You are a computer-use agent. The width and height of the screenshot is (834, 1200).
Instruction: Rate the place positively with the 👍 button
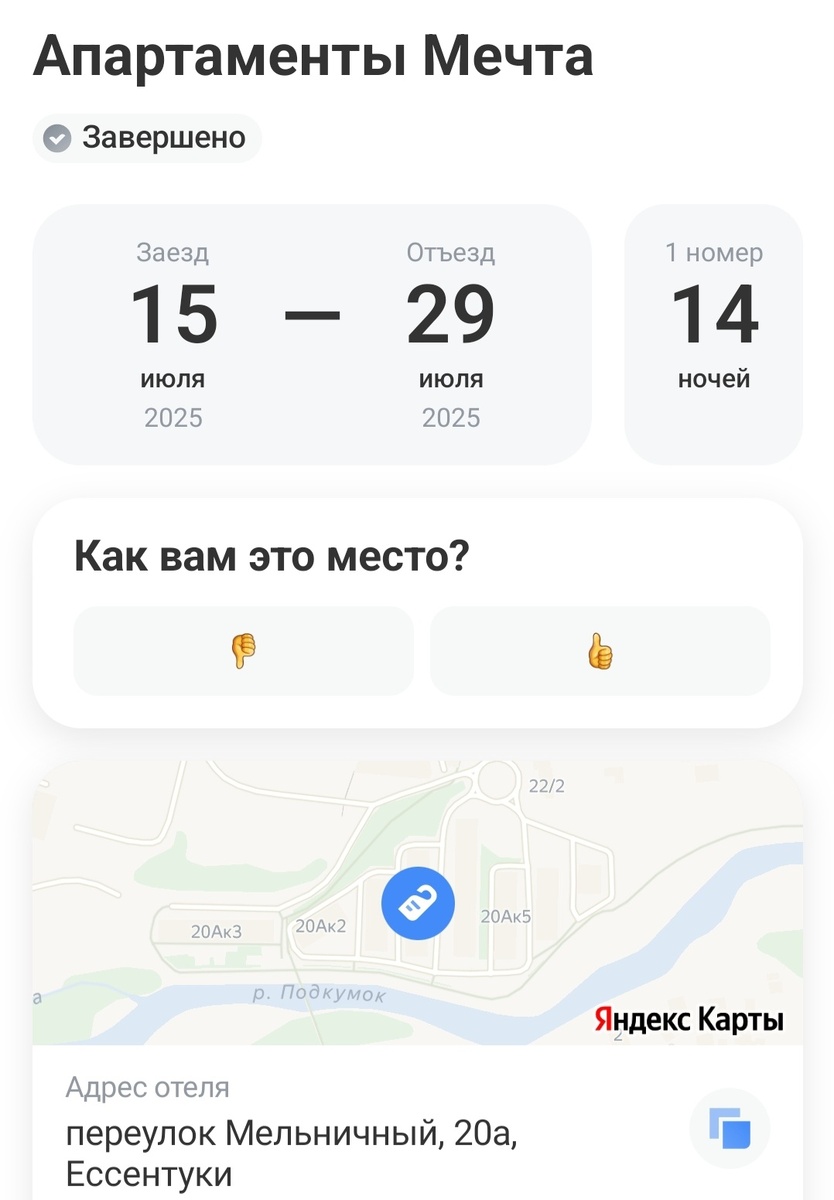(x=599, y=651)
